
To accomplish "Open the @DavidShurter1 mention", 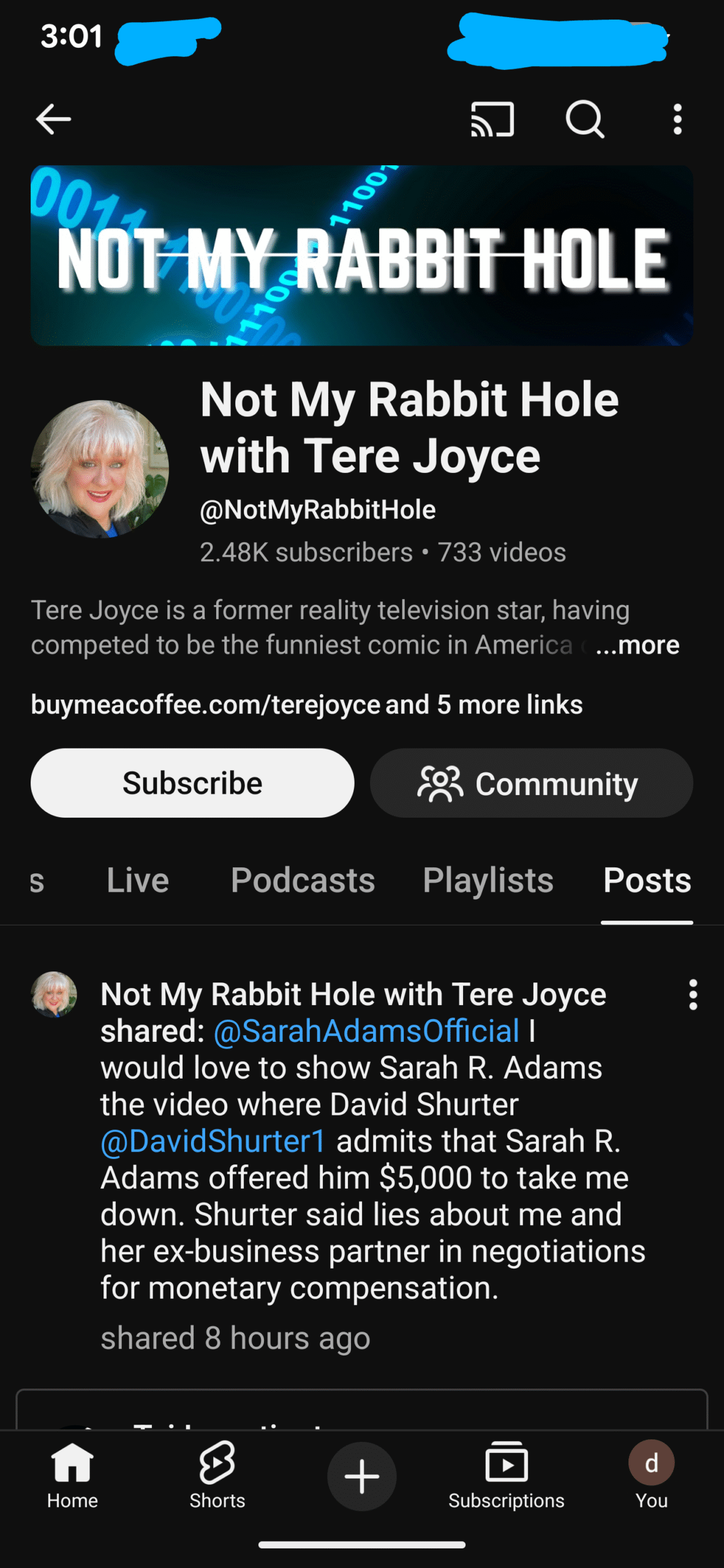I will [x=213, y=1142].
